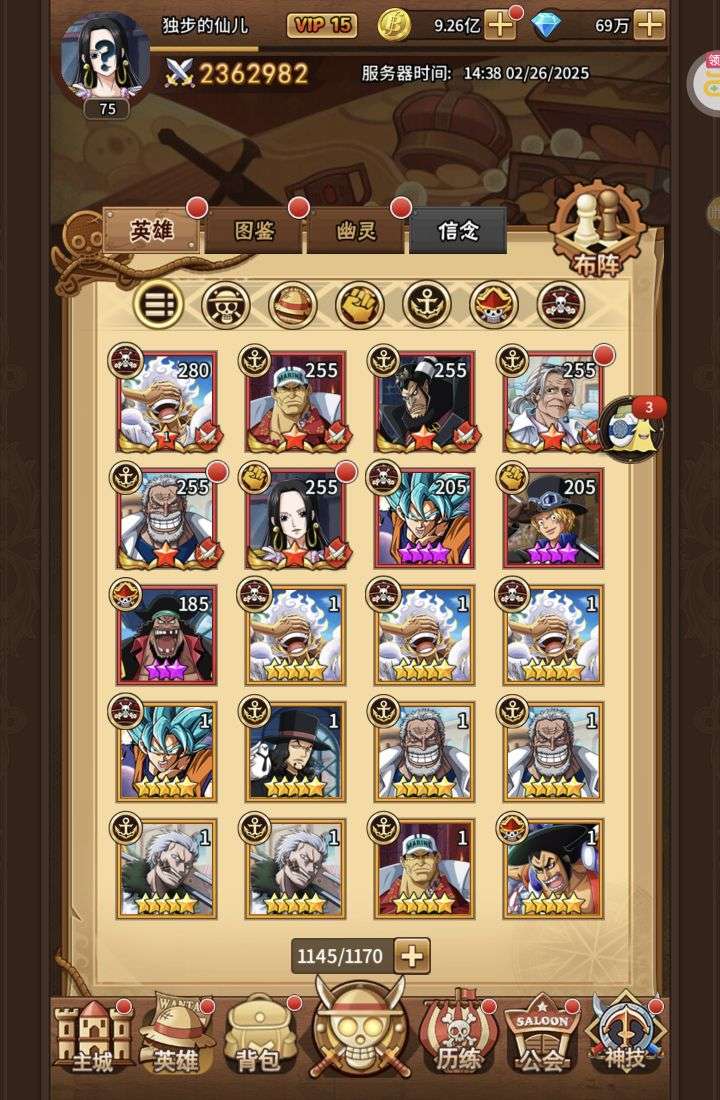Expand hero capacity 1145/1170 plus button
Image resolution: width=720 pixels, height=1100 pixels.
[x=412, y=956]
